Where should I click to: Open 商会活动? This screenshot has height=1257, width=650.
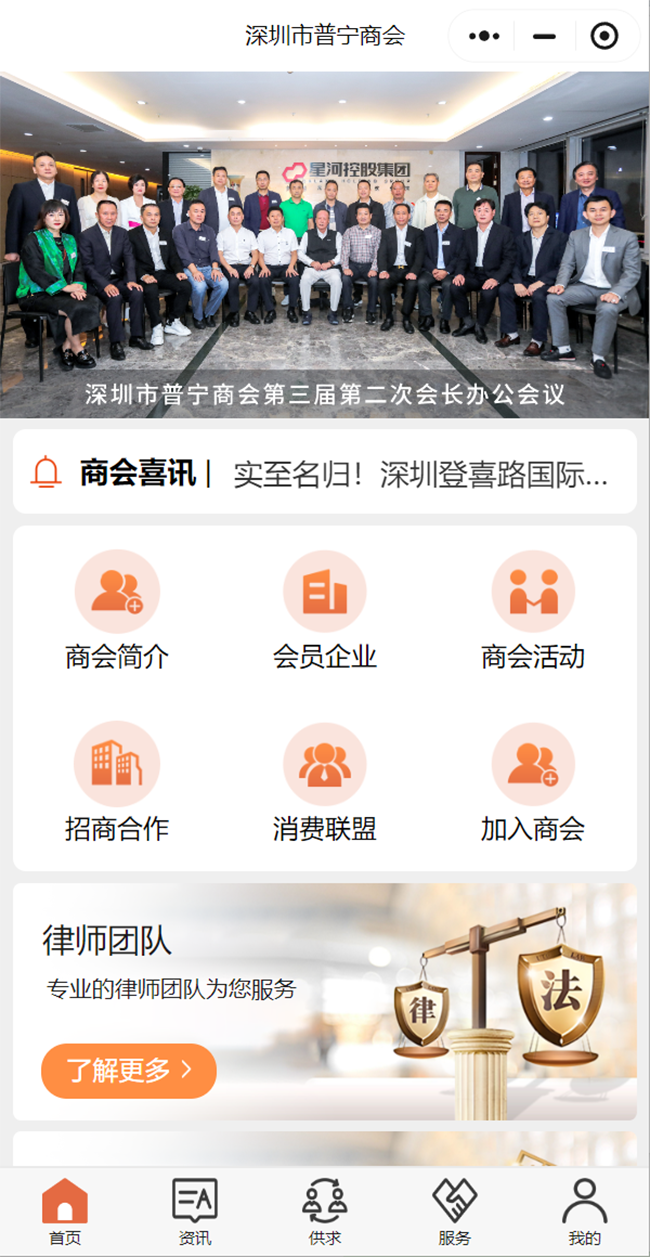pos(533,611)
